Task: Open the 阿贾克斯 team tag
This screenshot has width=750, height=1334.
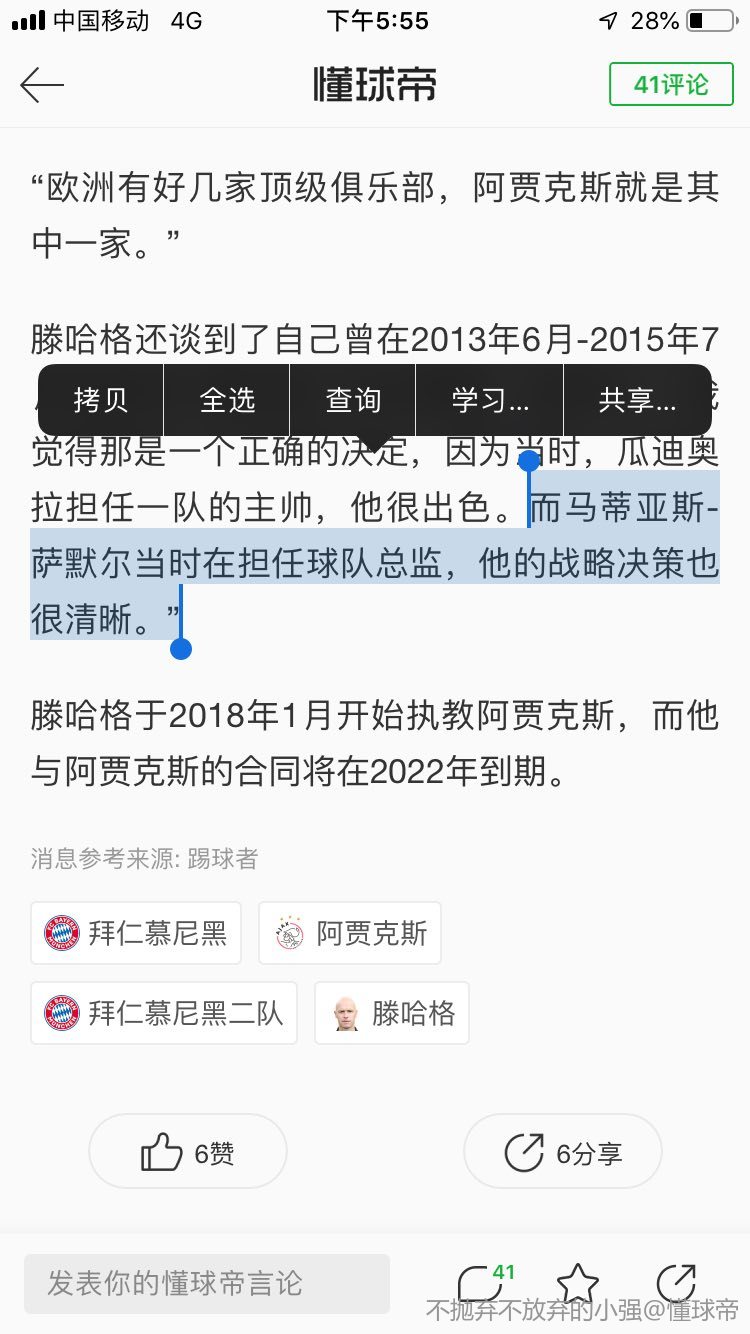Action: (350, 933)
